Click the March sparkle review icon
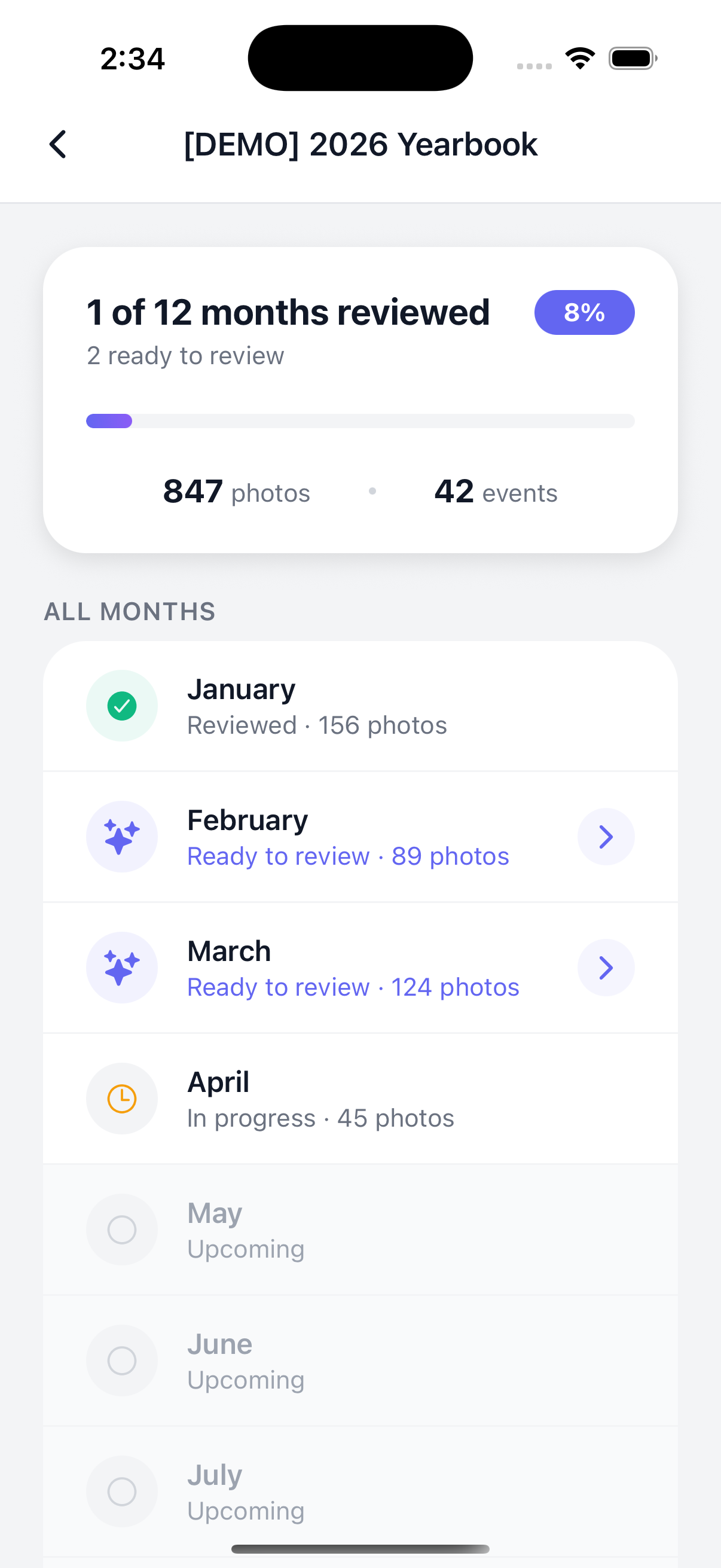The width and height of the screenshot is (721, 1568). (122, 967)
